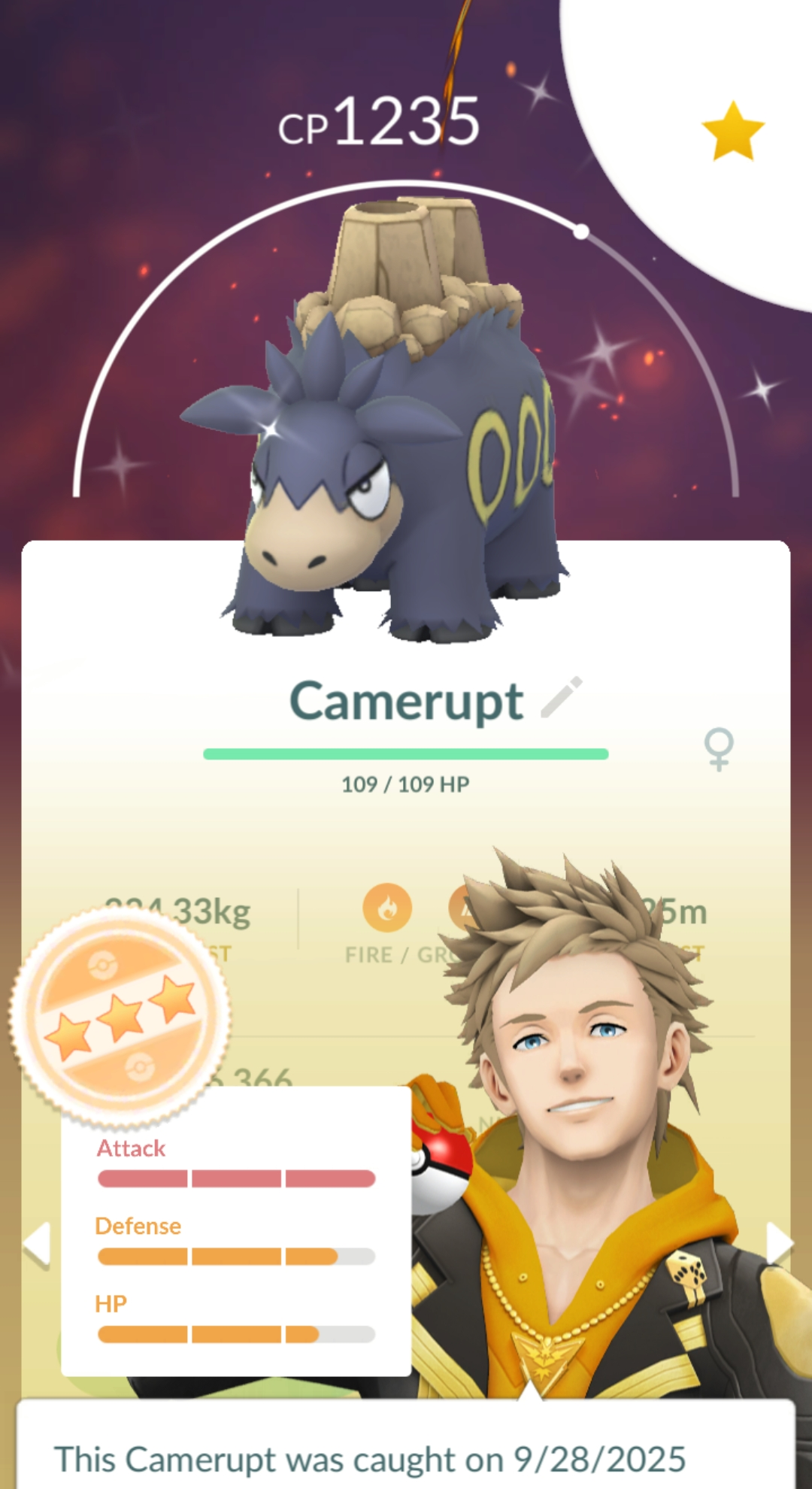Toggle the favorite star for Camerupt
812x1489 pixels.
coord(732,133)
